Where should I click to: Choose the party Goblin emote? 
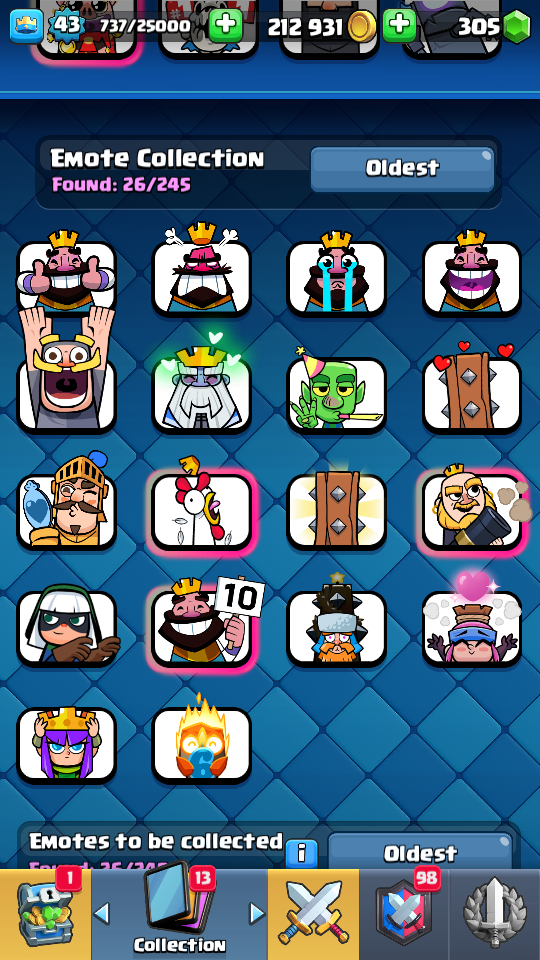point(336,392)
